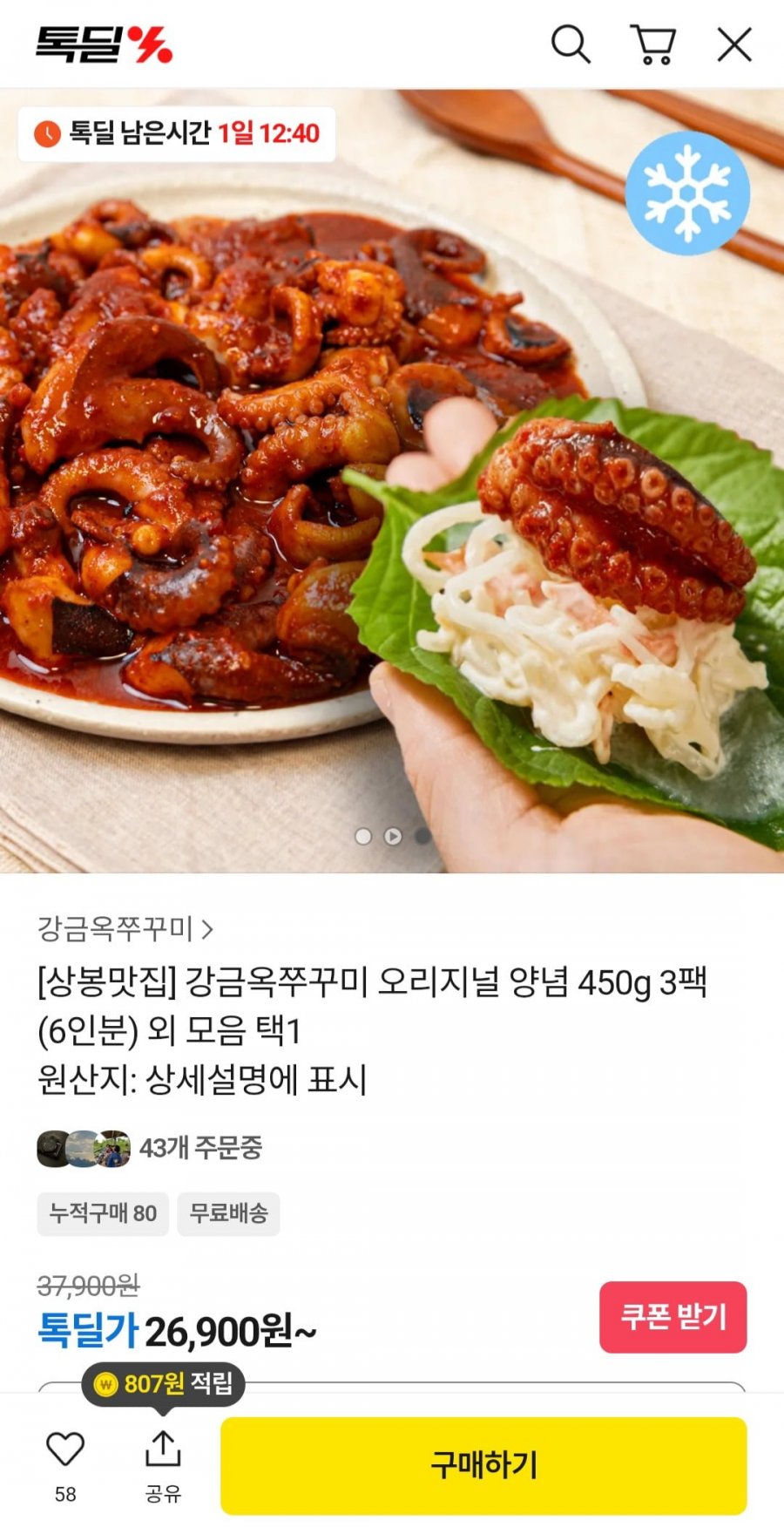Tap the 톡딜 남은시간 countdown banner
The image size is (784, 1534).
[176, 134]
